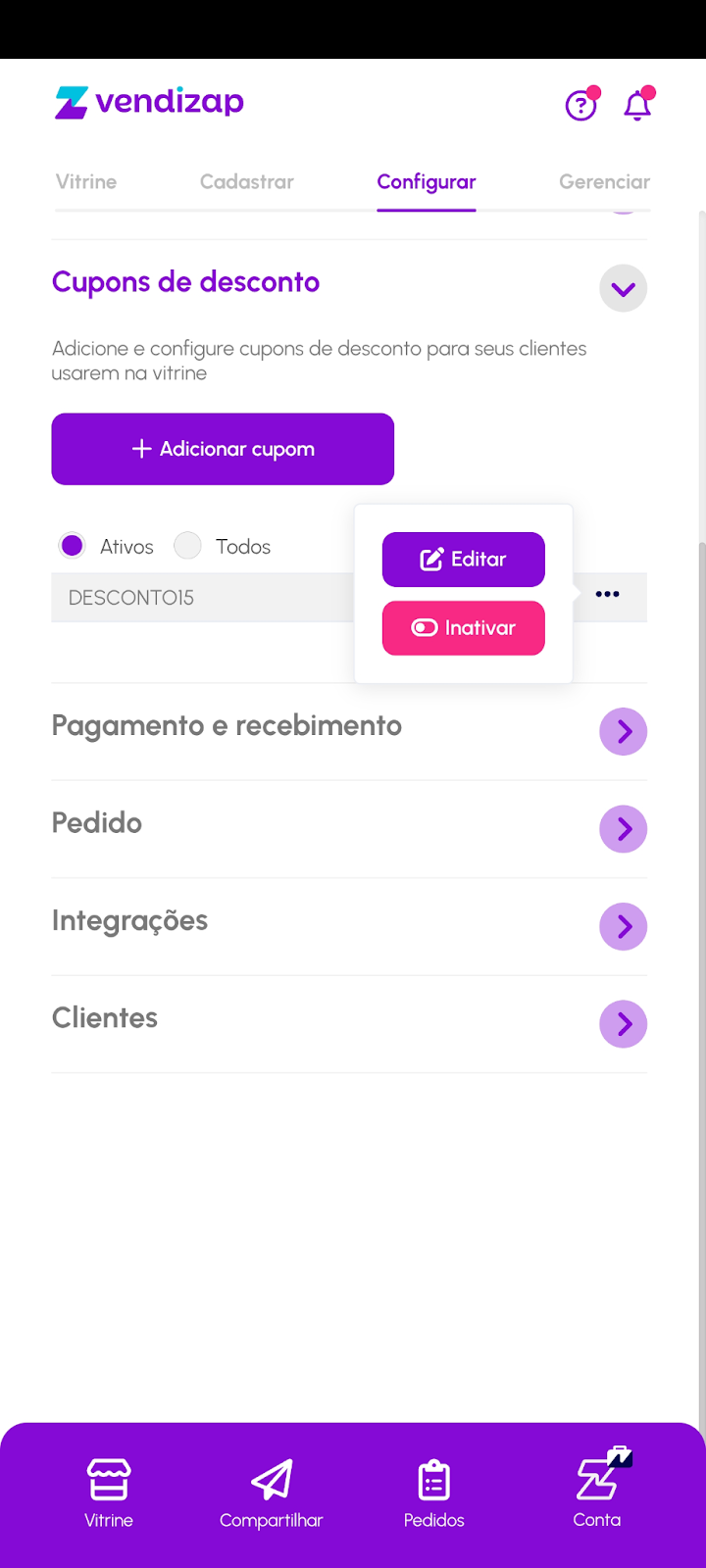Screen dimensions: 706x1568
Task: Tap the three-dot menu for DESCONTO15
Action: (608, 595)
